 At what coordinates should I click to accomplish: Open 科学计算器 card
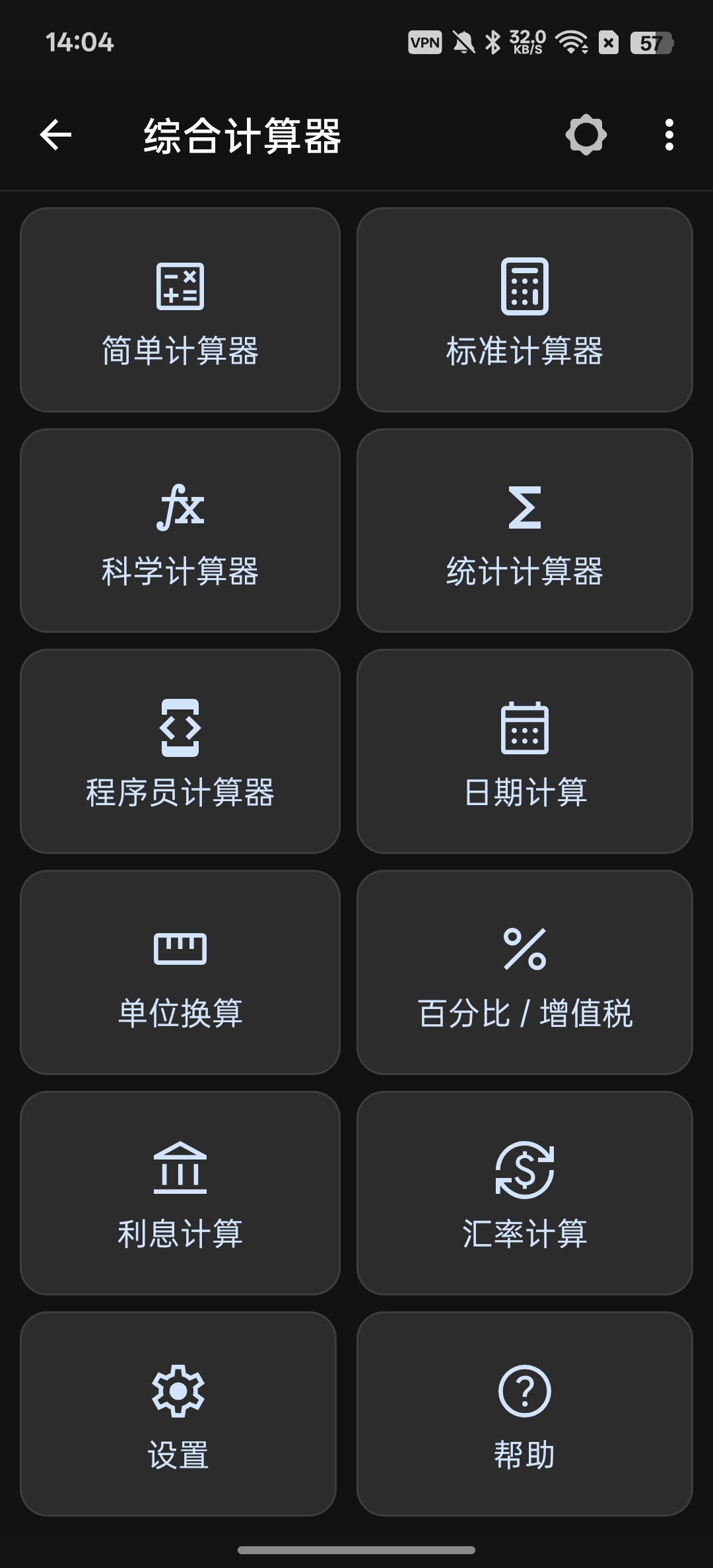click(180, 531)
